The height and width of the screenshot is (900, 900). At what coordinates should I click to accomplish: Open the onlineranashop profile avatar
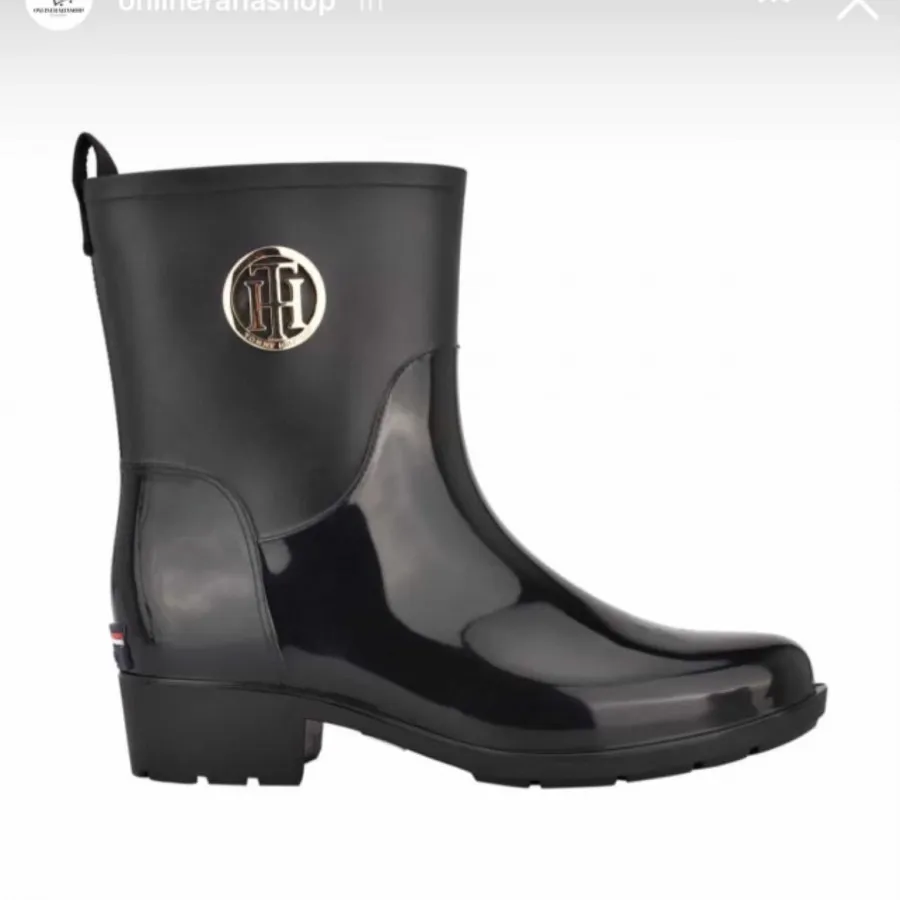click(x=58, y=8)
